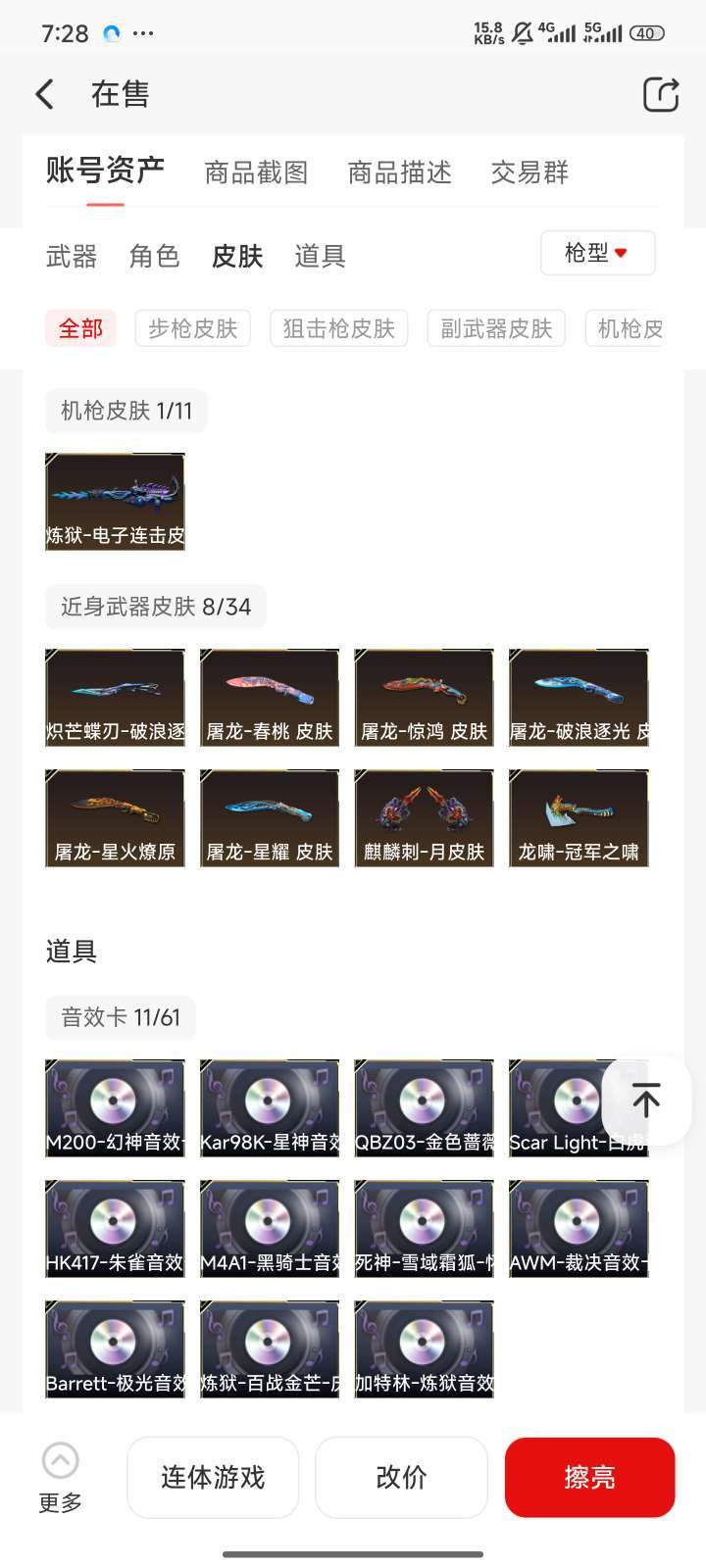This screenshot has height=1568, width=706.
Task: Open the 更多 options
Action: pyautogui.click(x=60, y=1477)
